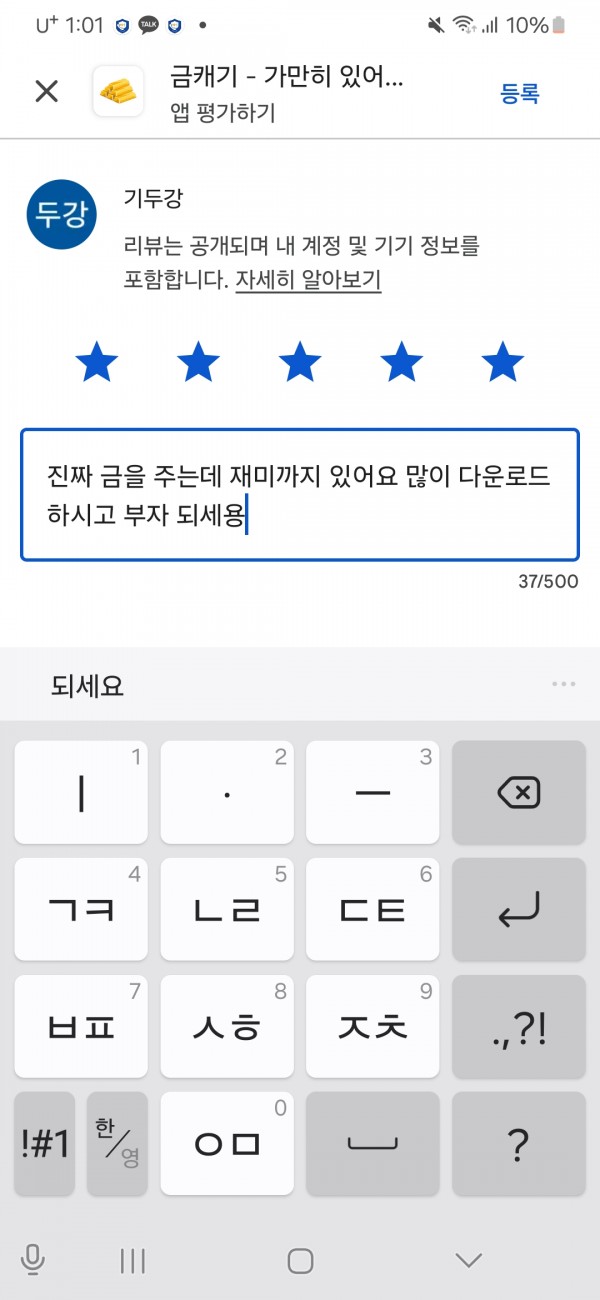The height and width of the screenshot is (1300, 600).
Task: Tap the ㄱㅋ key
Action: point(81,909)
